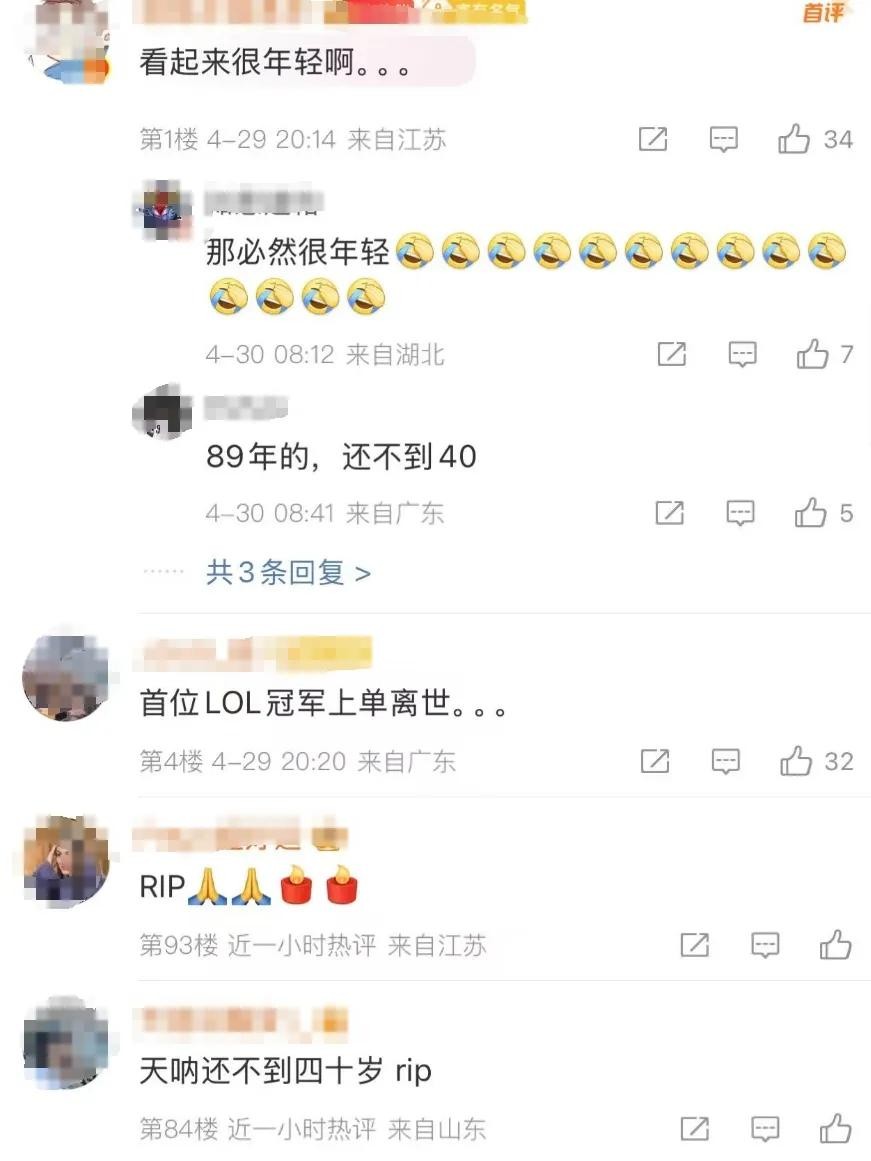
Task: Like the reply 那必然很年轻
Action: coord(812,354)
